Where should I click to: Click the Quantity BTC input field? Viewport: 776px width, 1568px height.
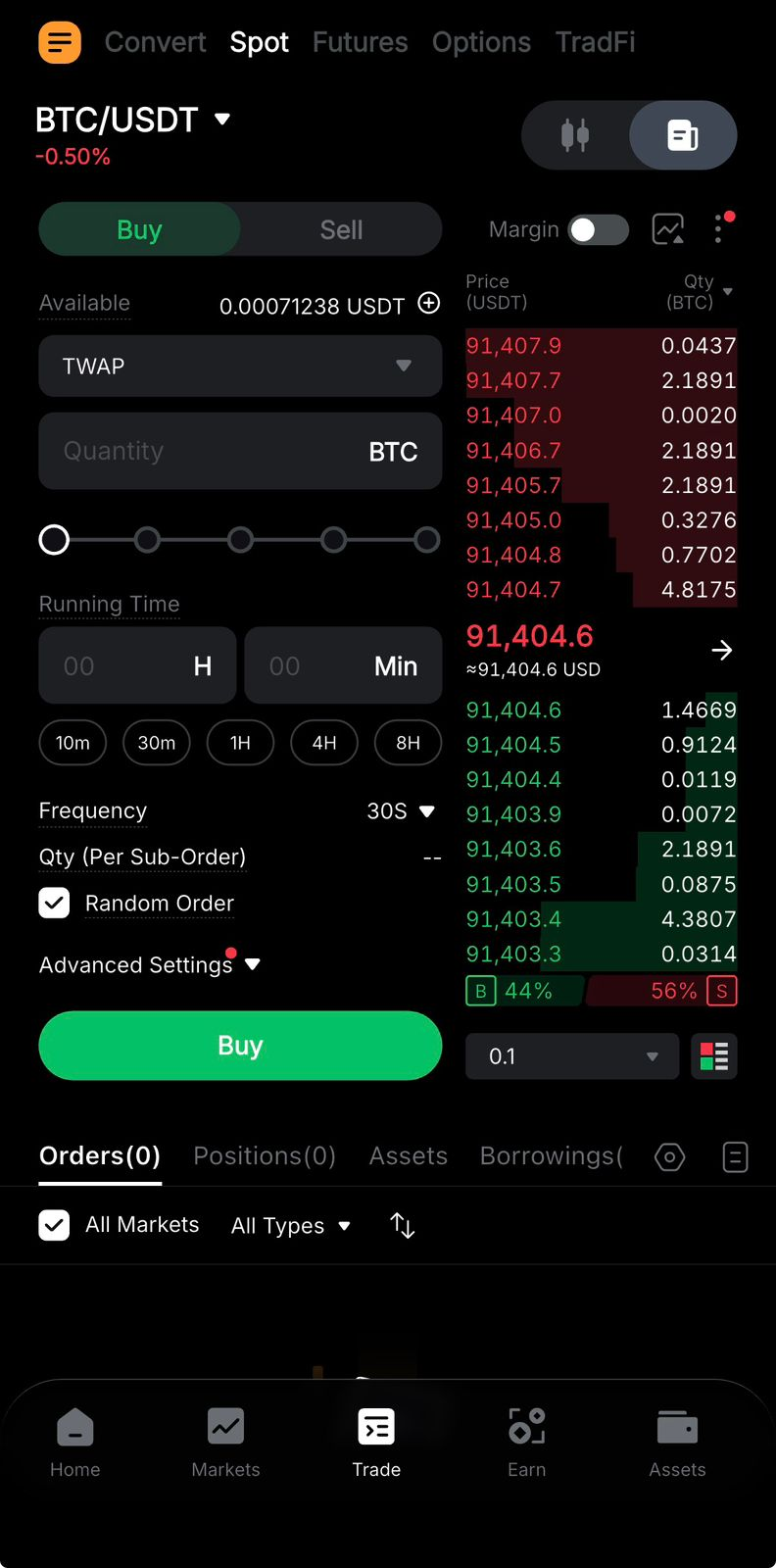(240, 451)
